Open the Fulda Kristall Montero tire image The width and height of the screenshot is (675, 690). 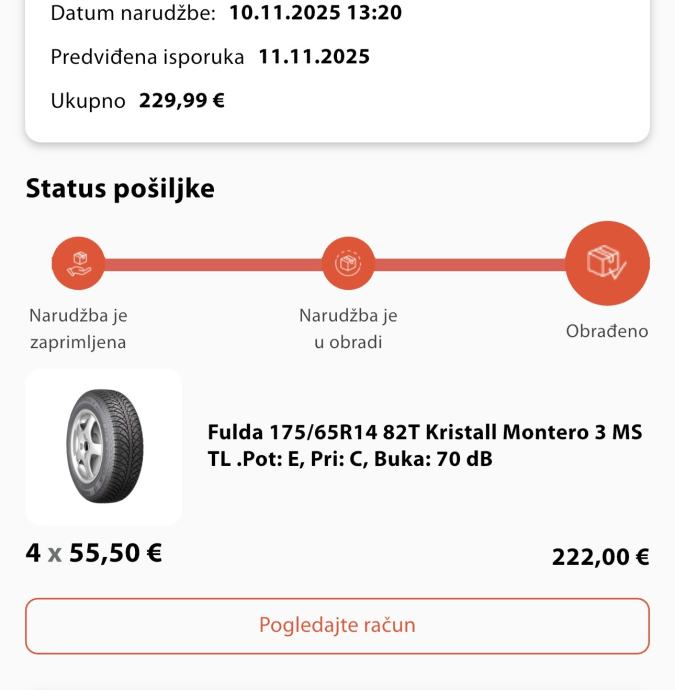[104, 446]
